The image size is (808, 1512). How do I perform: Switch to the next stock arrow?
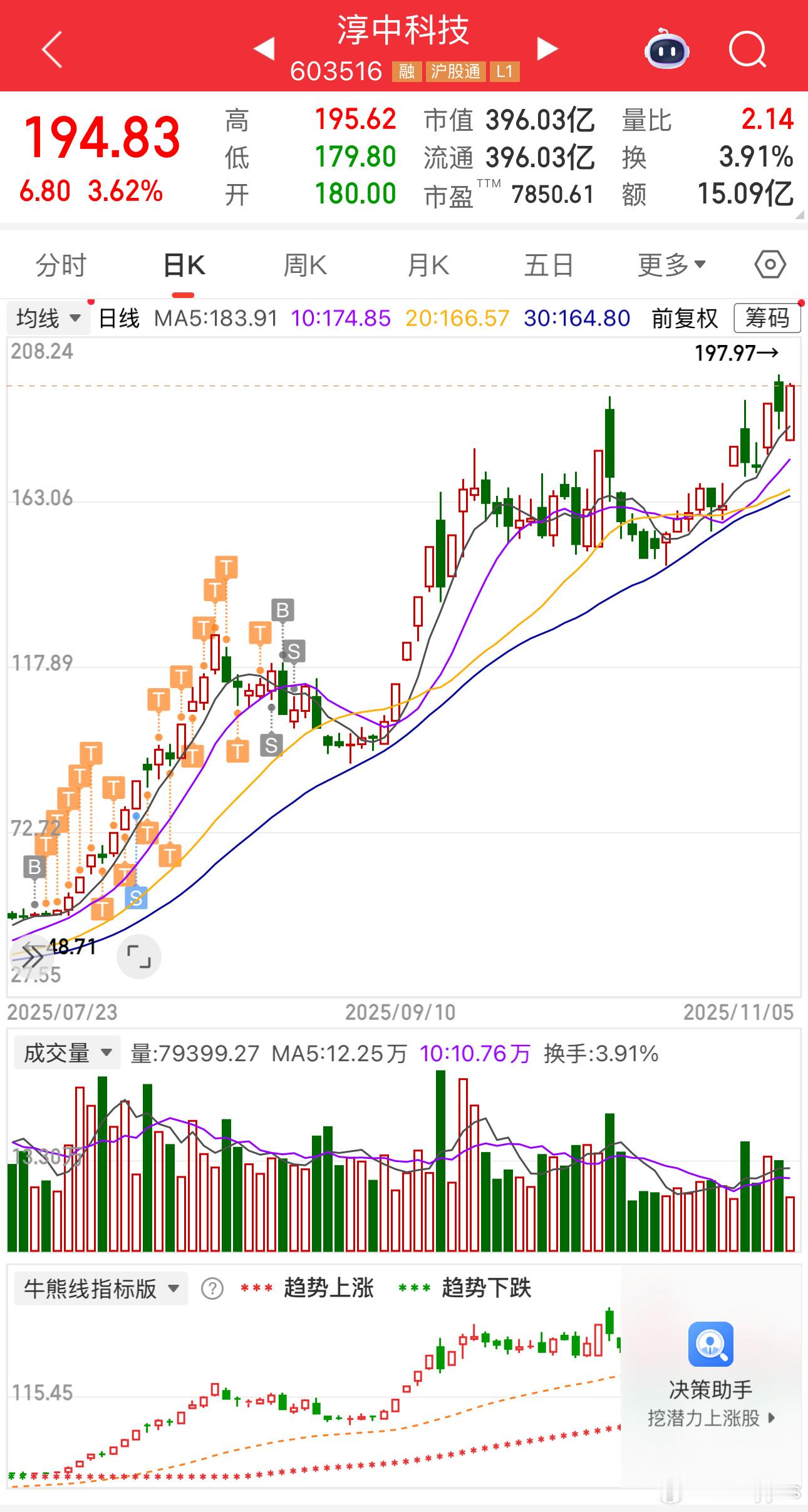tap(547, 49)
